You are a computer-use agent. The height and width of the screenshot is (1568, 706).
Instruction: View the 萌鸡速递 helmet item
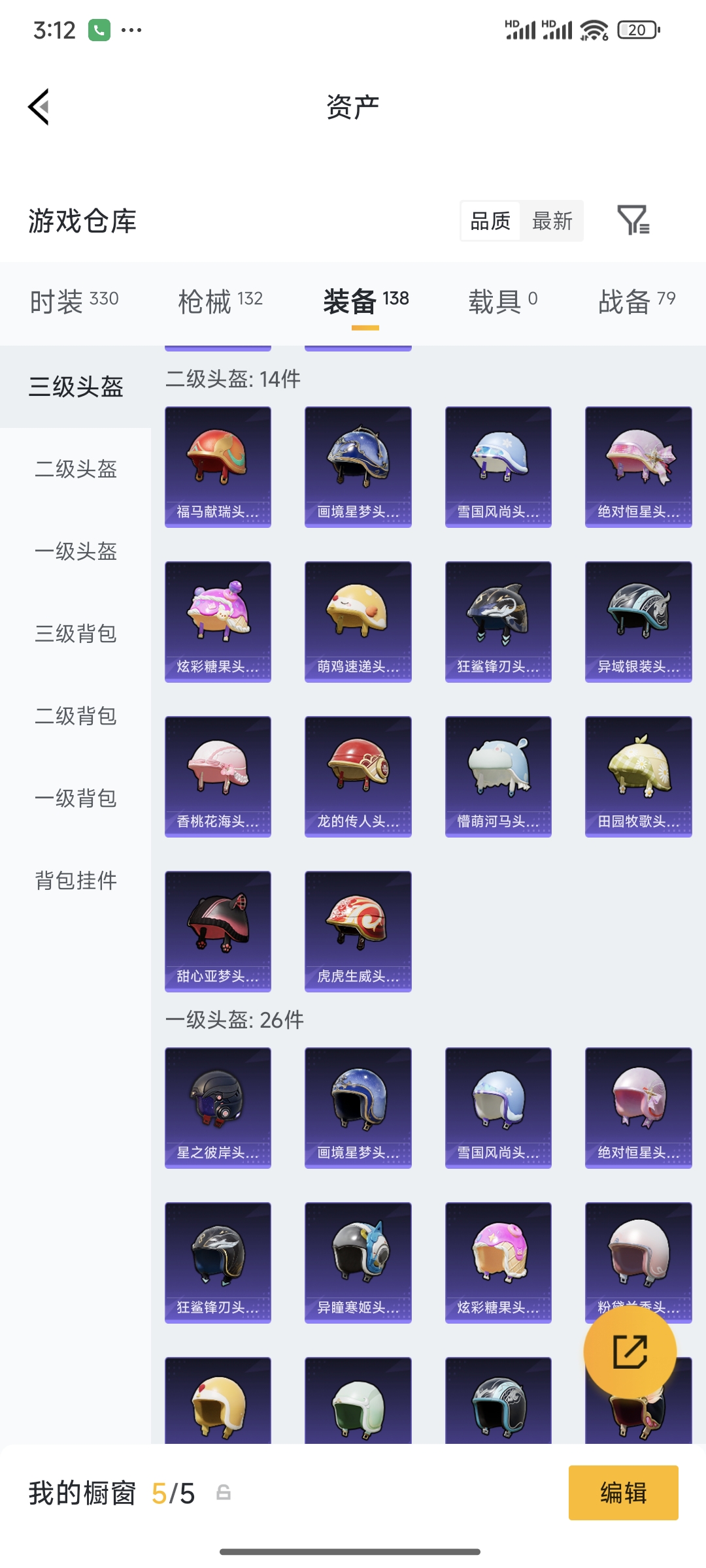[x=358, y=621]
